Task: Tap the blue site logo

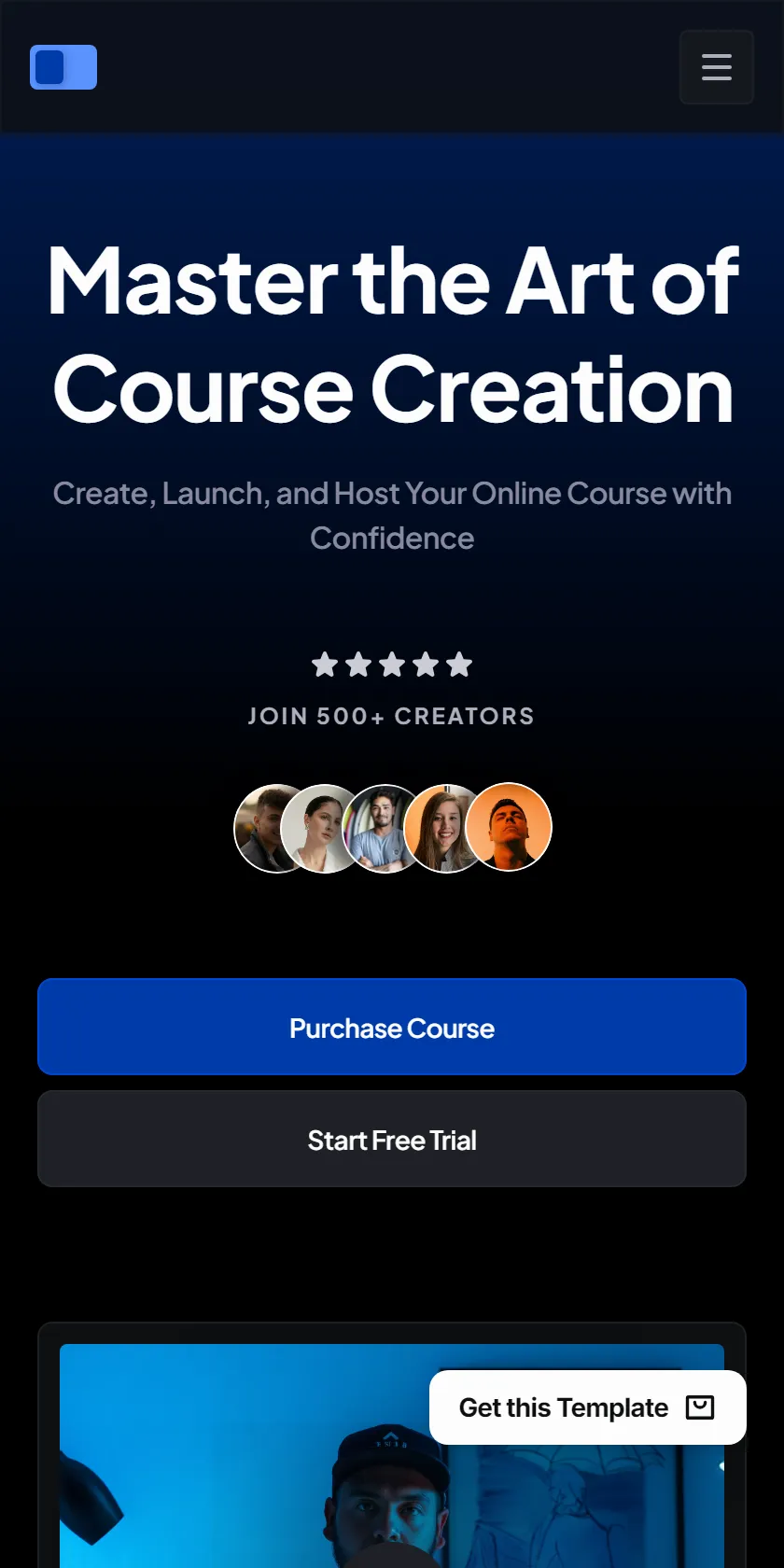Action: pos(63,67)
